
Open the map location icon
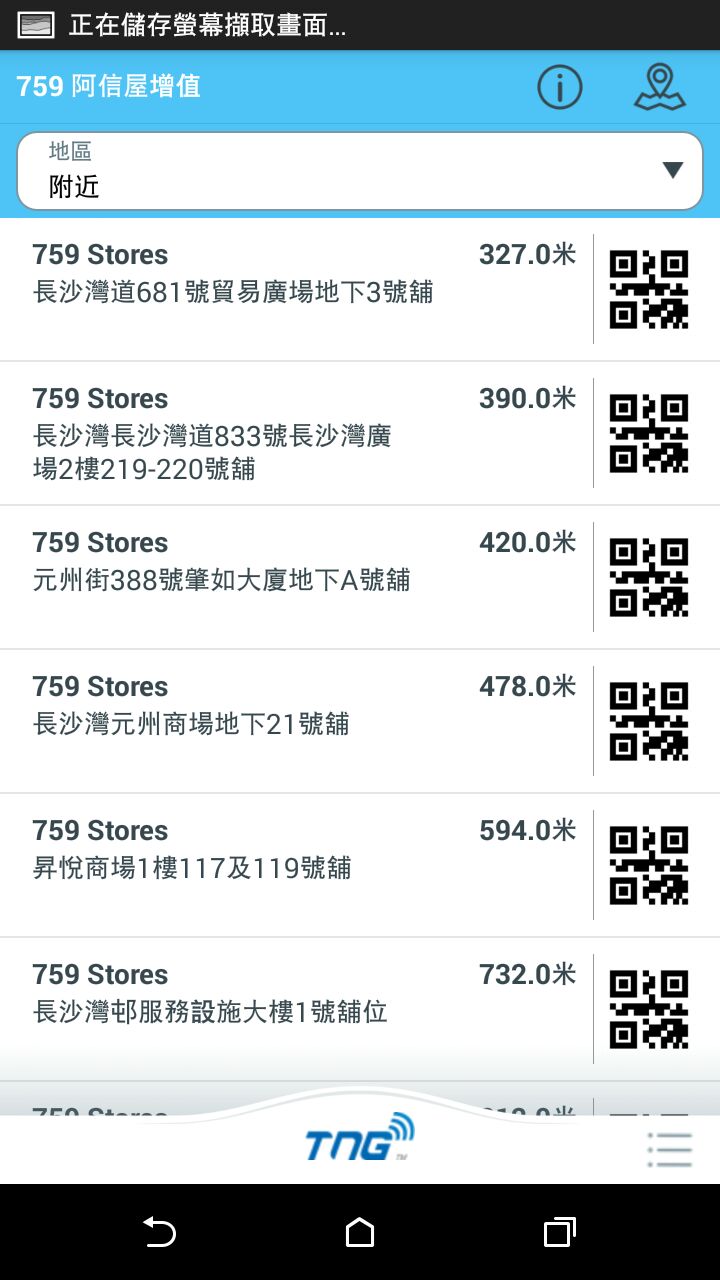(x=660, y=87)
